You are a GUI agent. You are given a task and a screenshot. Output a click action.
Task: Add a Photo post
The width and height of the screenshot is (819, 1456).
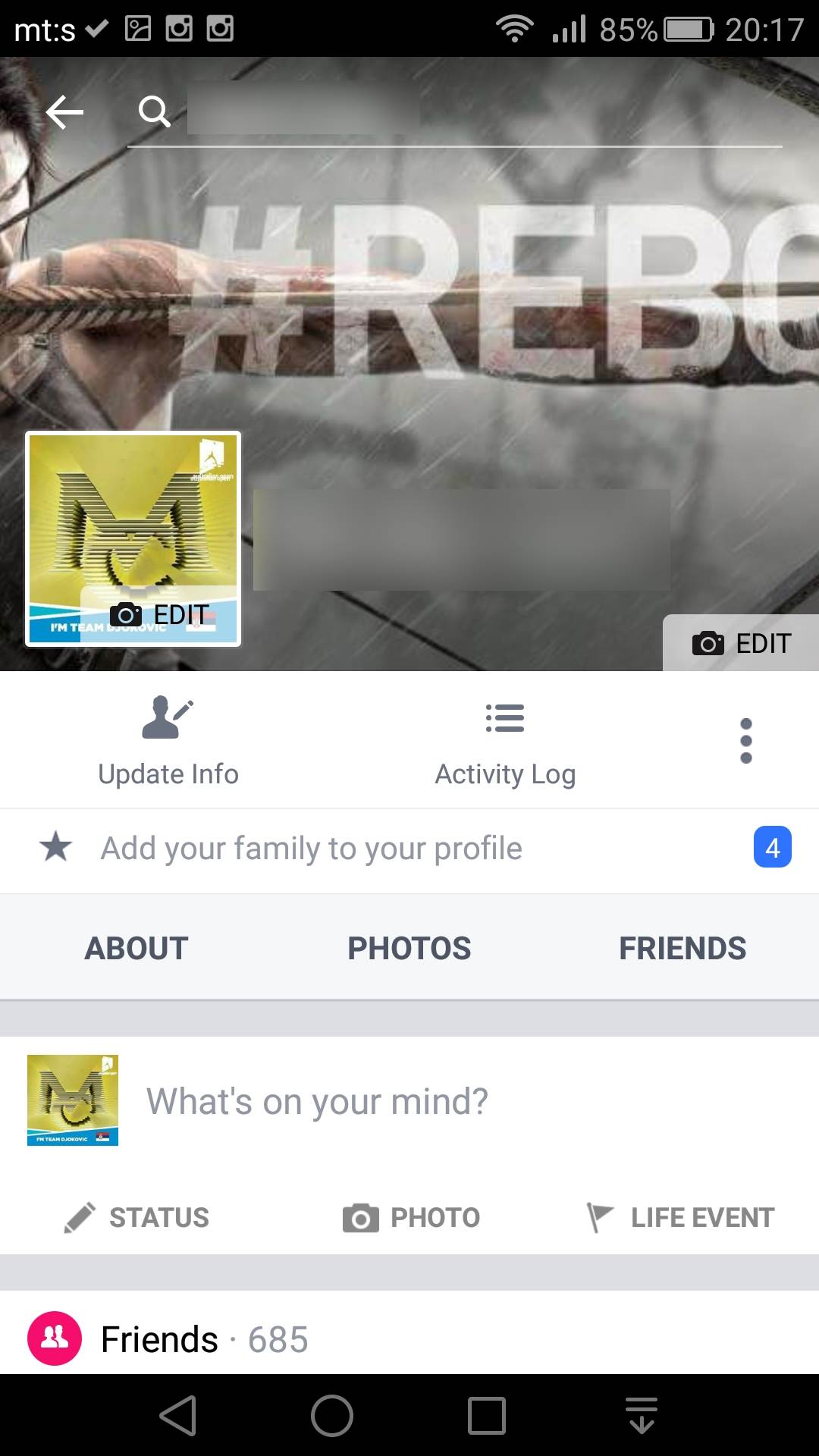(x=411, y=1218)
